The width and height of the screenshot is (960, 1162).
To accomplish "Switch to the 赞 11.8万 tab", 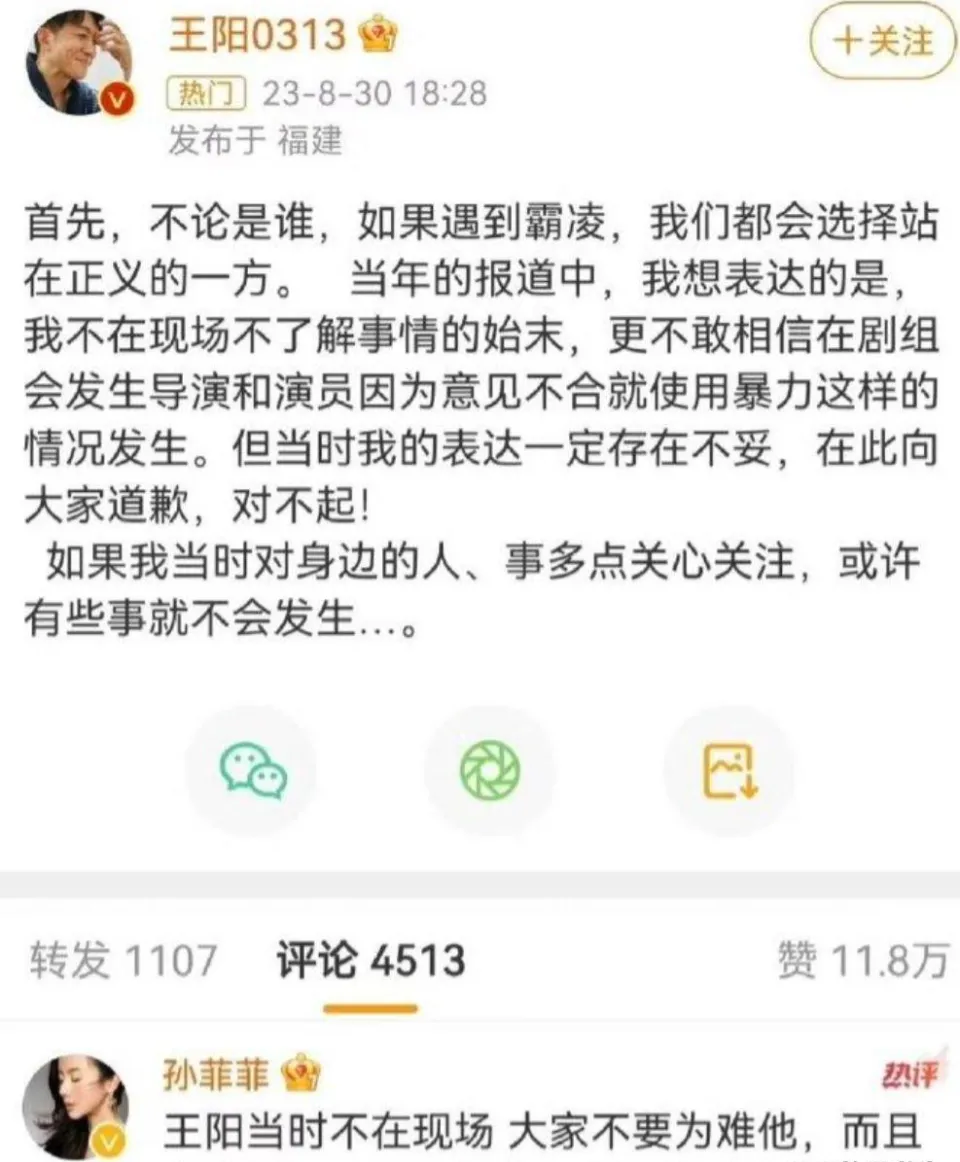I will click(x=862, y=962).
